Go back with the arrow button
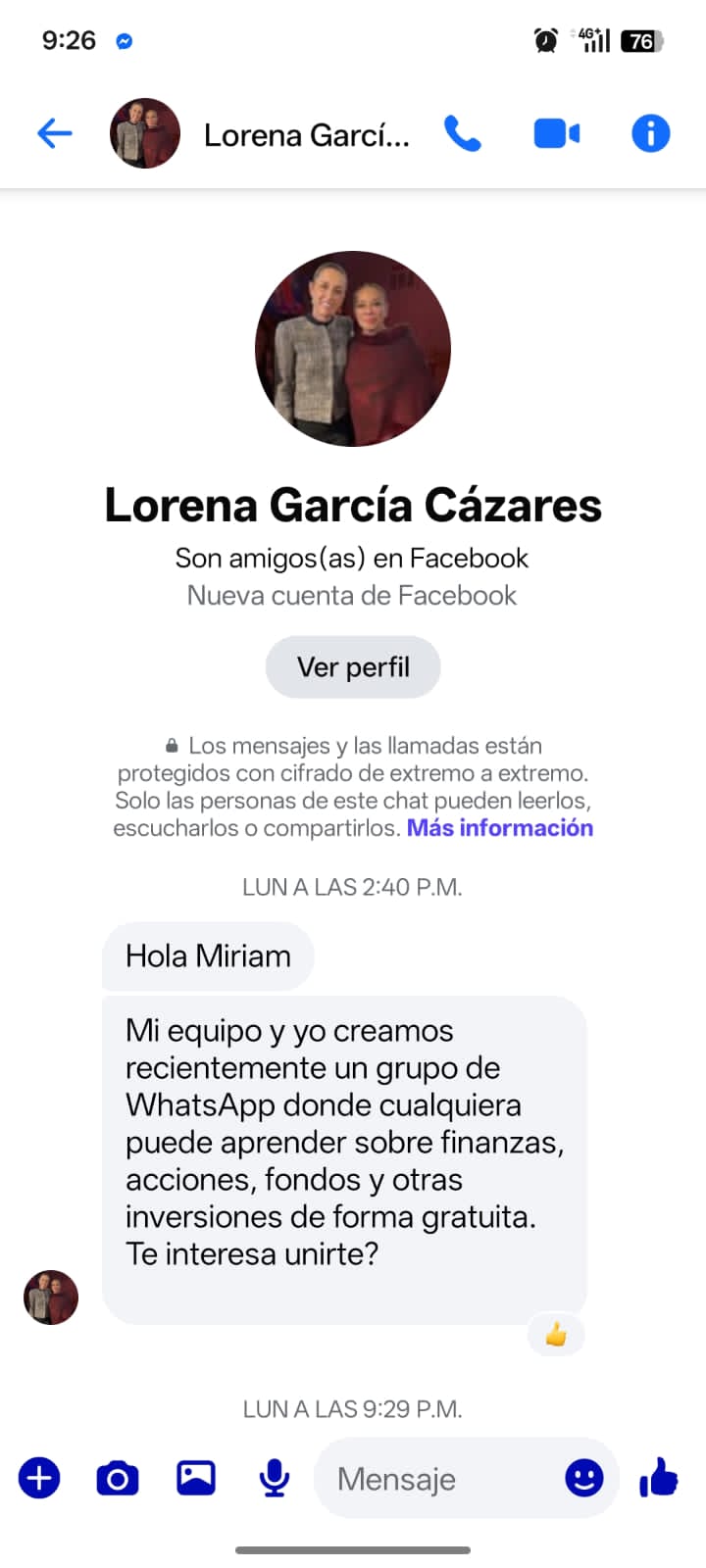Image resolution: width=706 pixels, height=1568 pixels. pyautogui.click(x=55, y=134)
